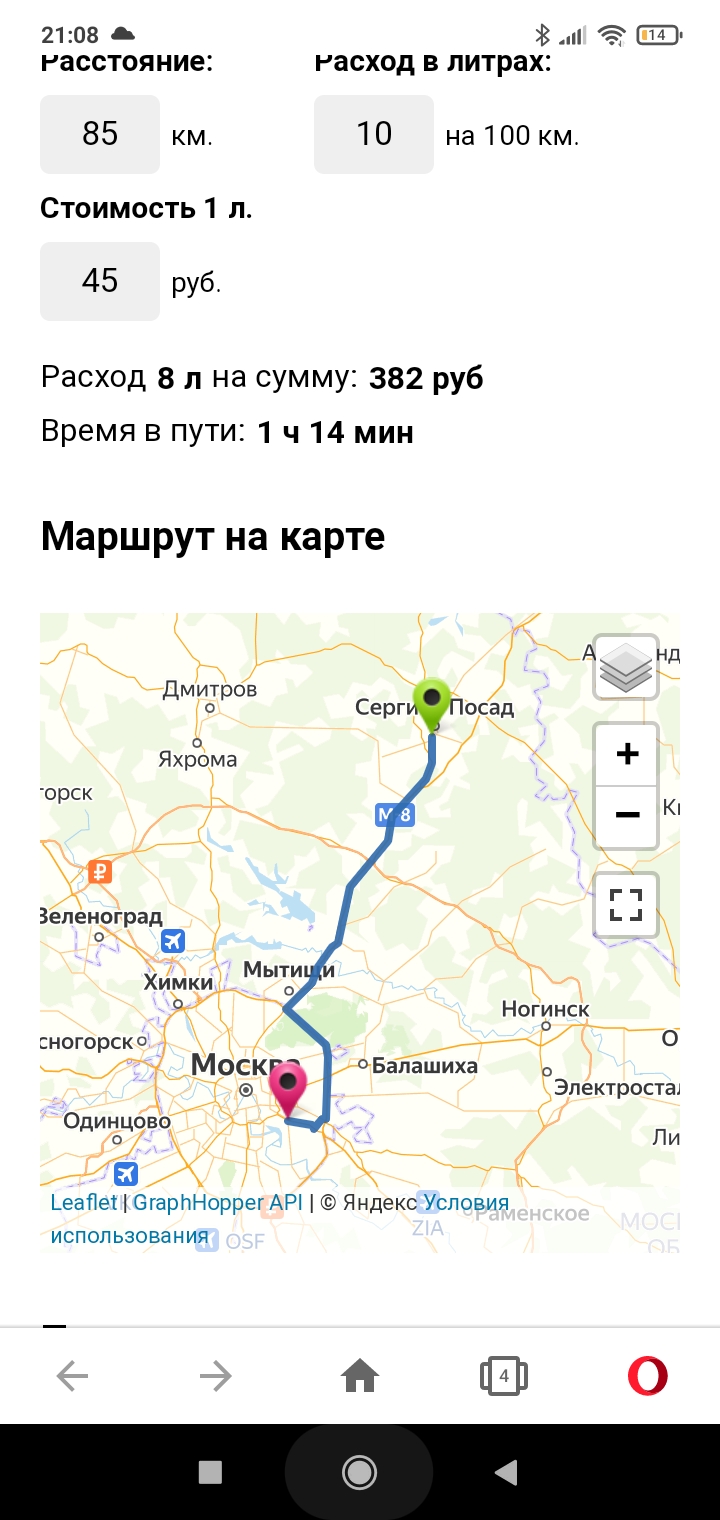Edit the distance field showing 85
This screenshot has height=1520, width=720.
click(x=100, y=134)
